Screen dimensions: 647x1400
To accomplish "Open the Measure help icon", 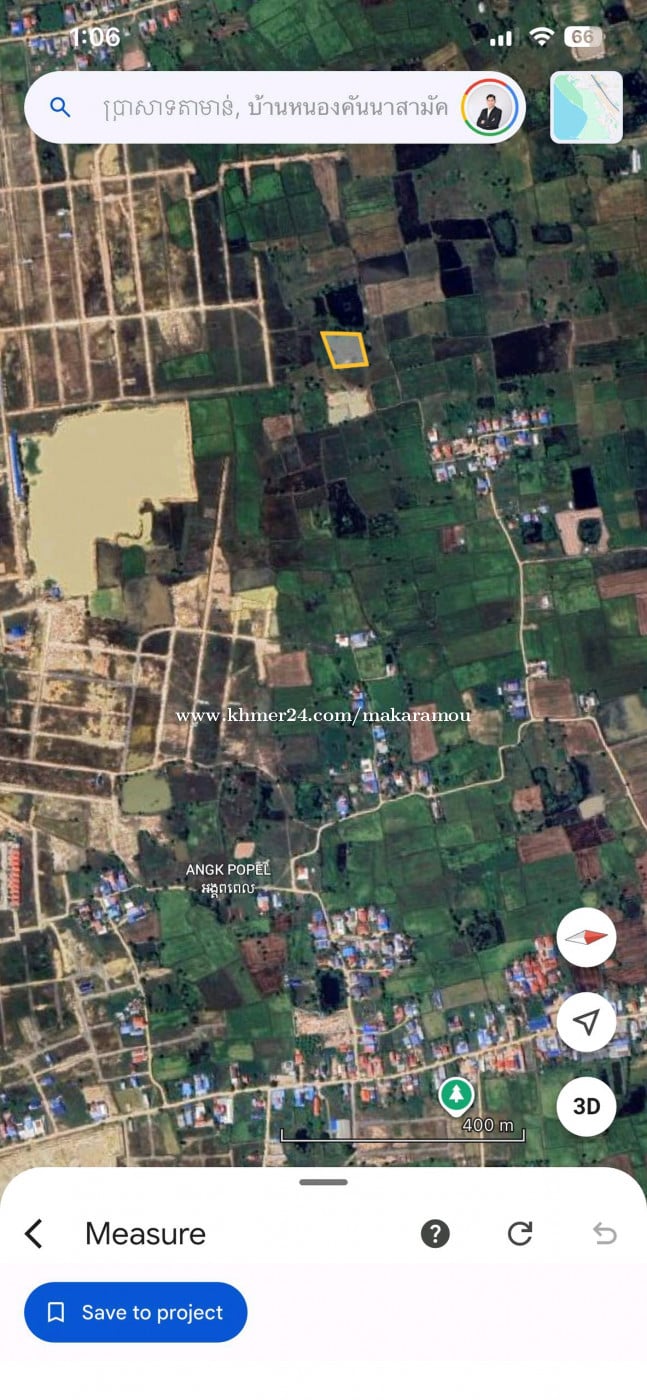I will point(435,1233).
